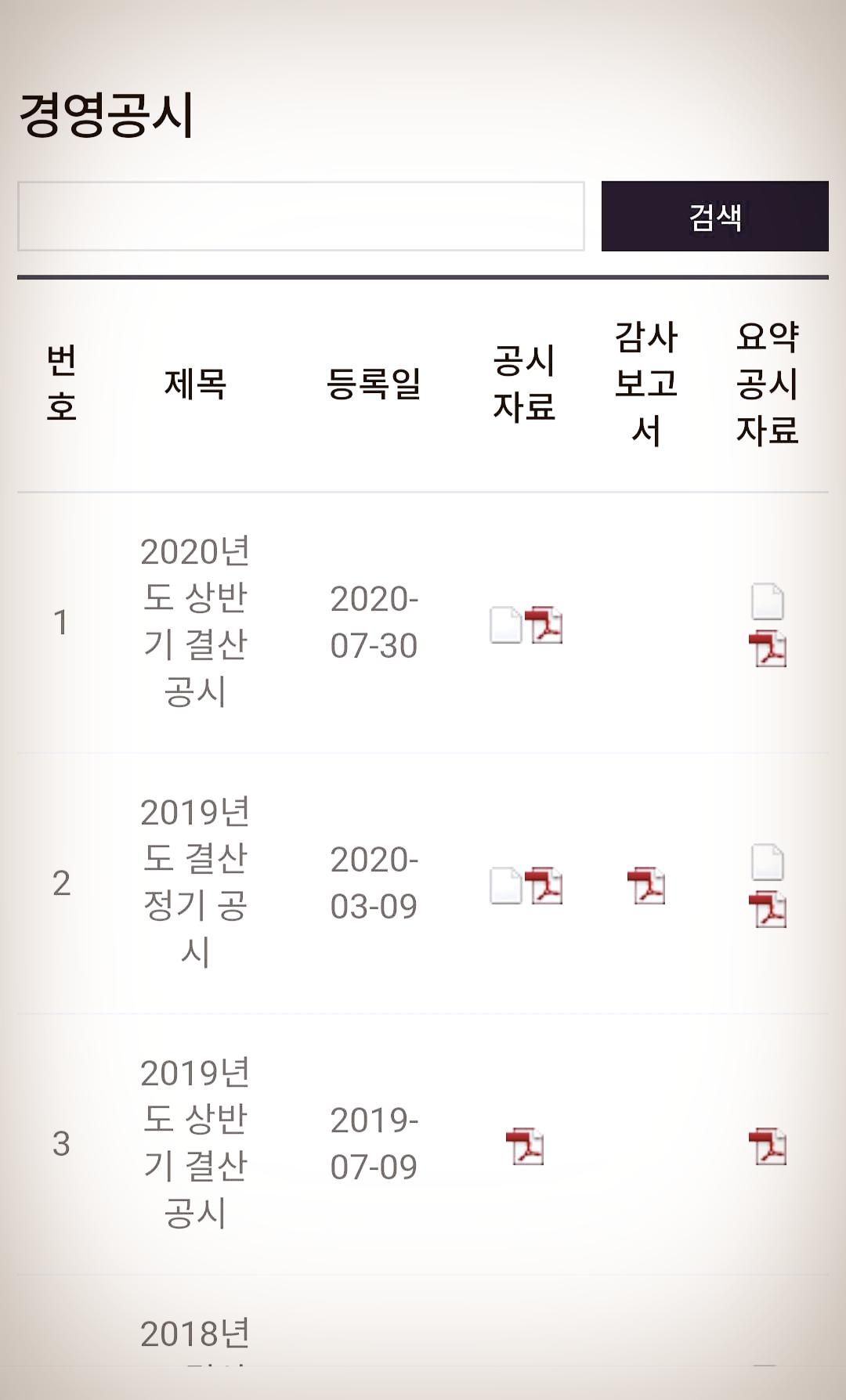Viewport: 846px width, 1400px height.
Task: Open the 공시자료 document file for row 2
Action: (505, 886)
